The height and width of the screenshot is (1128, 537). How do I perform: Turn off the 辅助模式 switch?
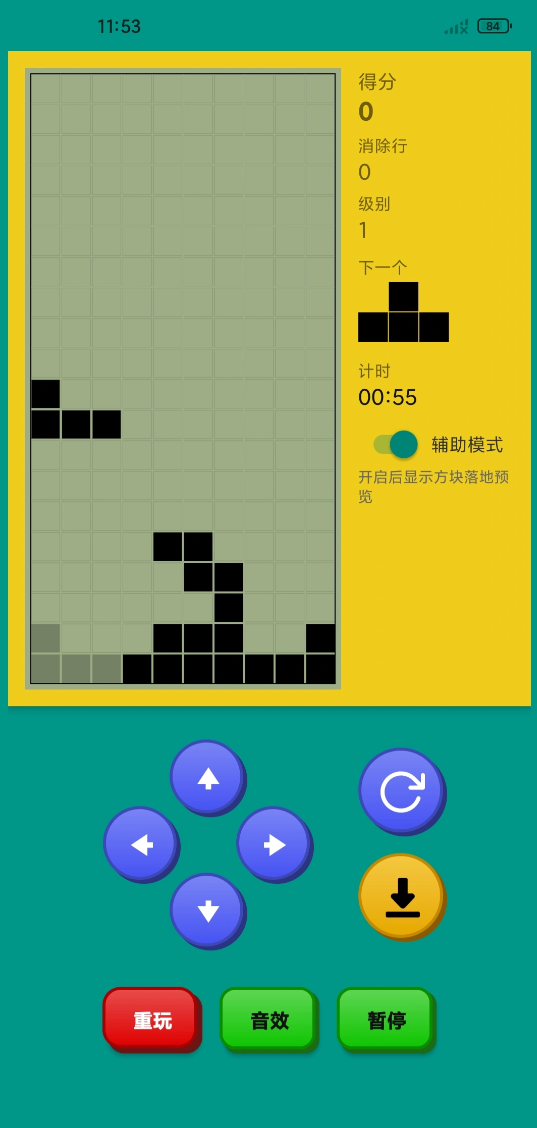click(x=395, y=444)
